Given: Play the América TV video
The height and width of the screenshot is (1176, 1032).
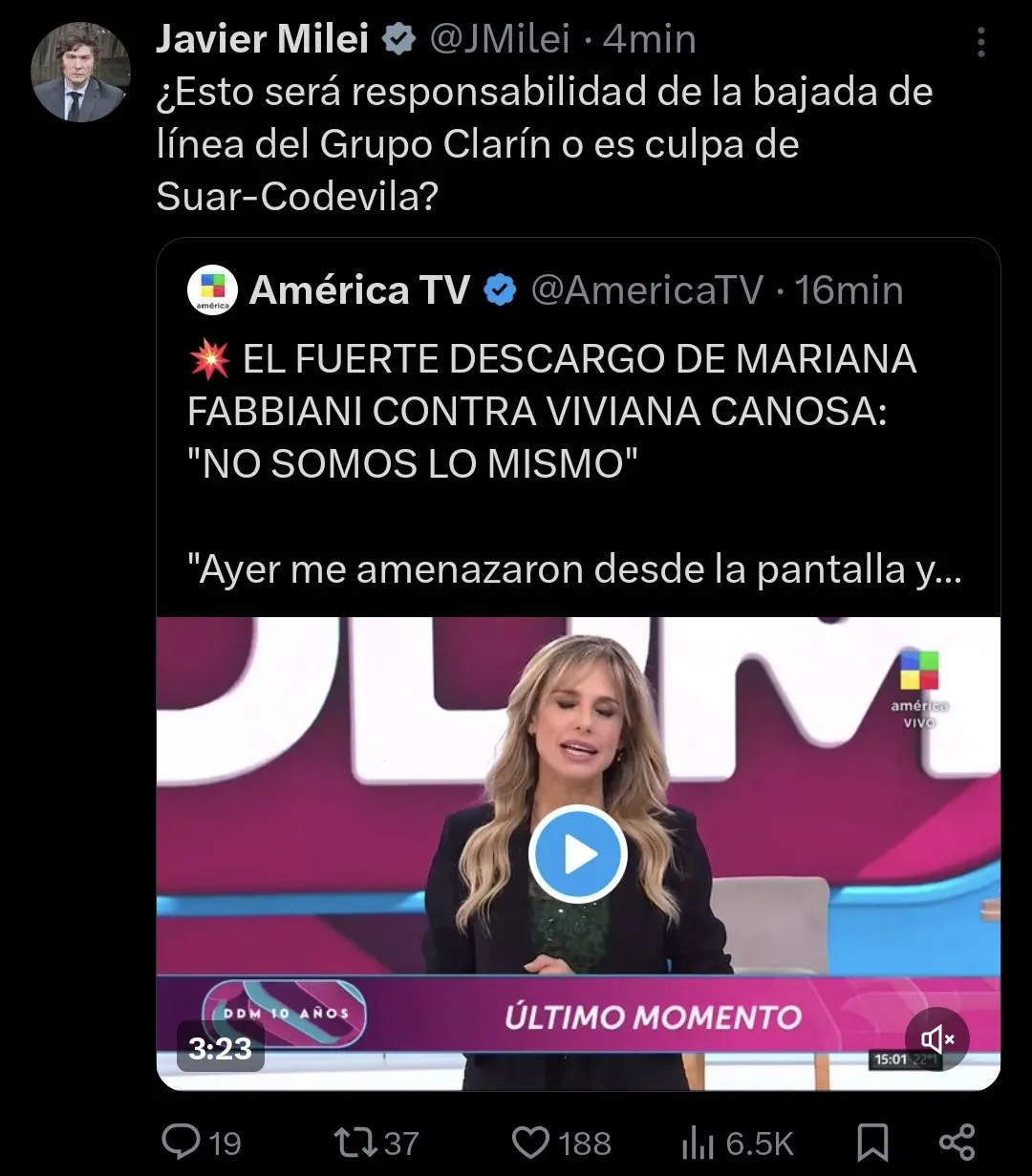Looking at the screenshot, I should [x=578, y=854].
